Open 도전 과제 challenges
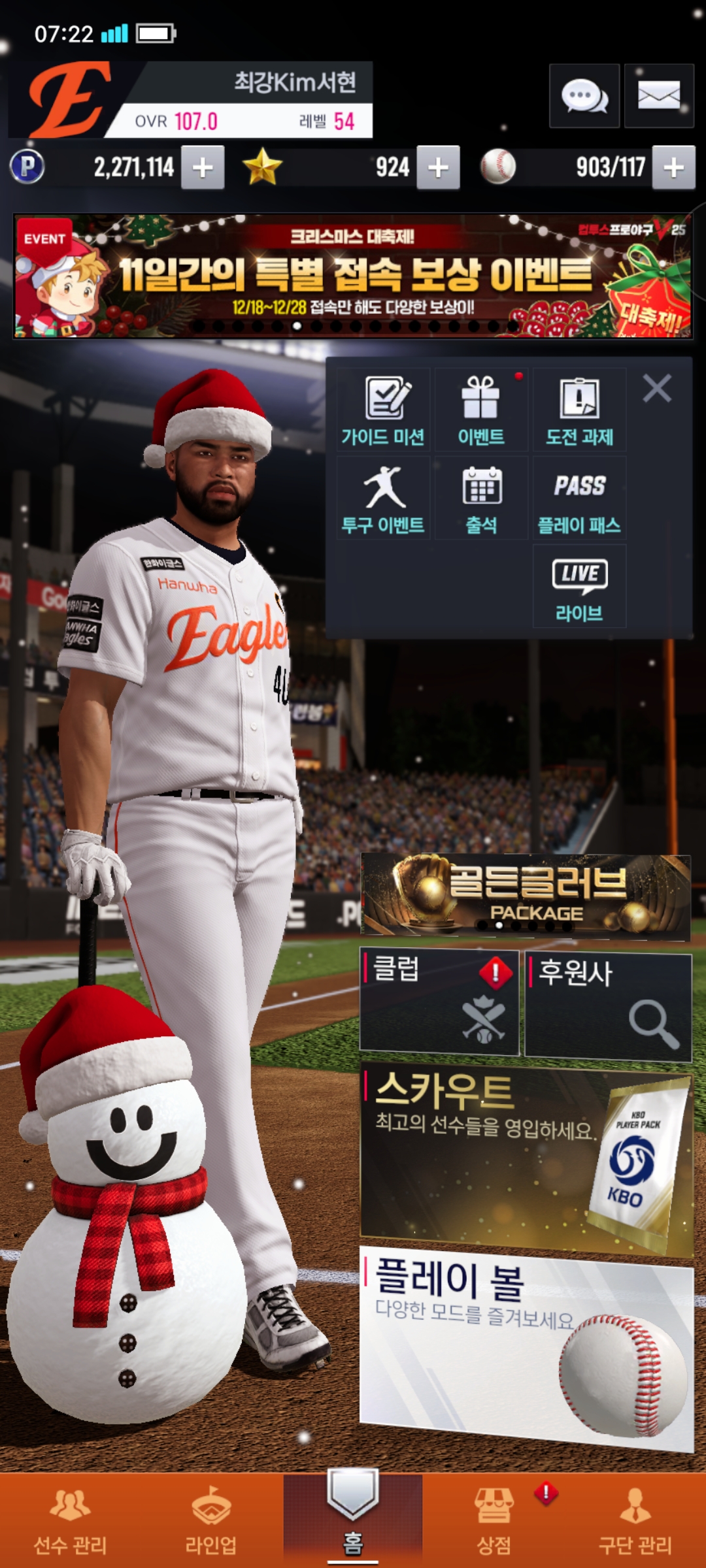Screen dimensions: 706x1568 (x=579, y=410)
